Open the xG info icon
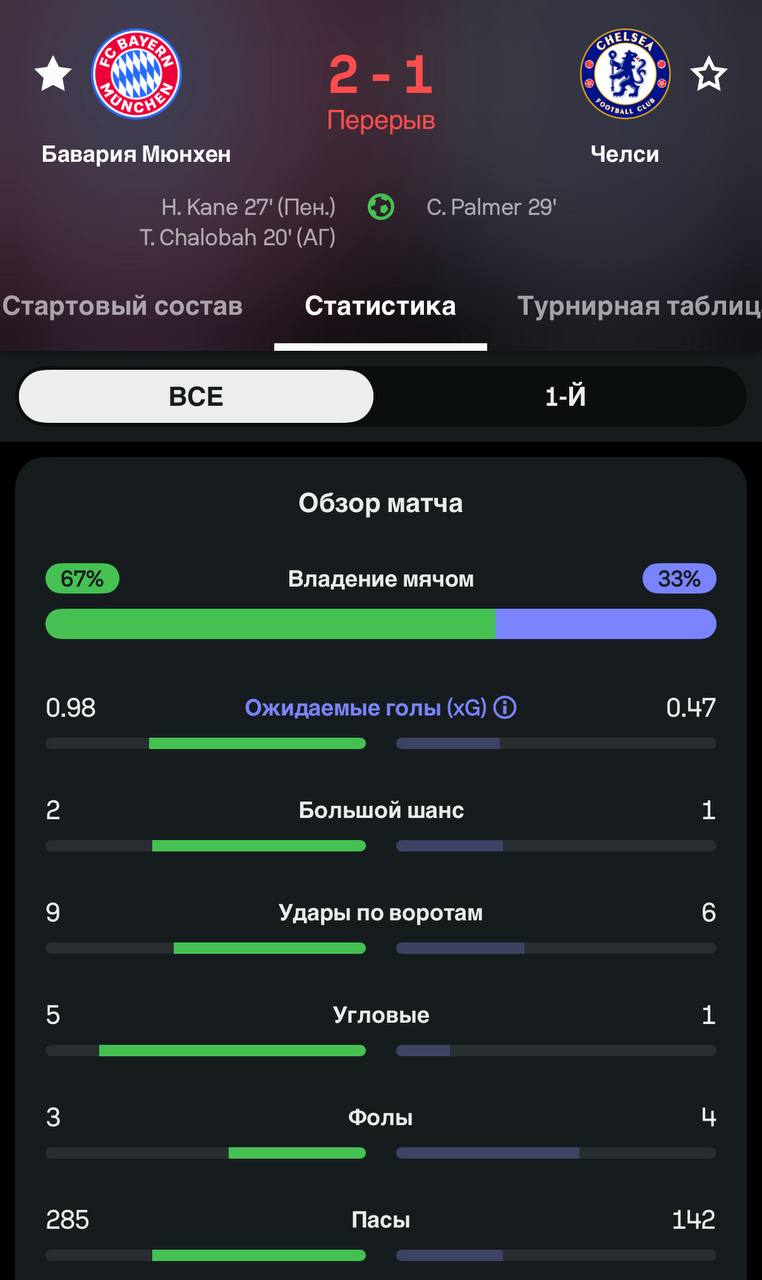Viewport: 762px width, 1280px height. pyautogui.click(x=506, y=708)
